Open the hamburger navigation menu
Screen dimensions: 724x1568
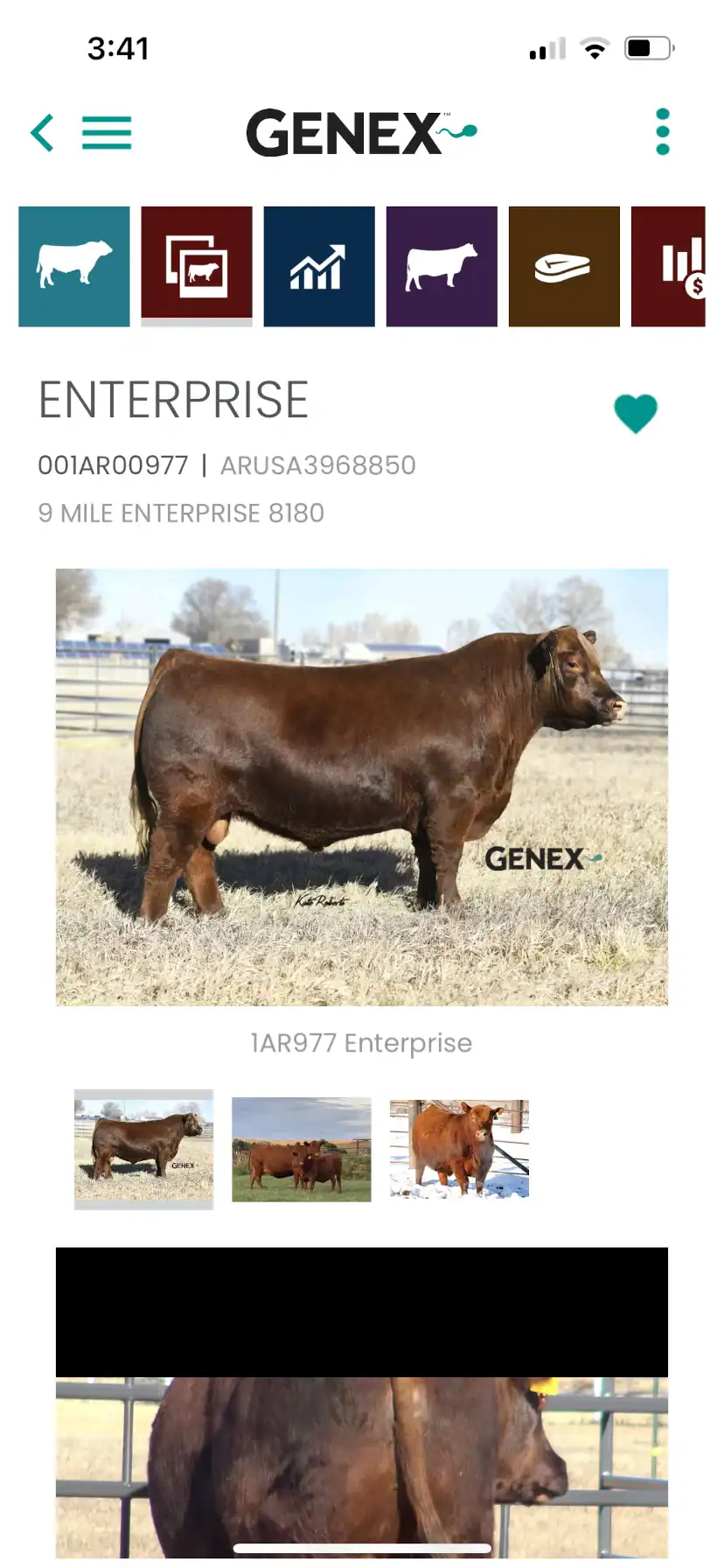(x=107, y=133)
